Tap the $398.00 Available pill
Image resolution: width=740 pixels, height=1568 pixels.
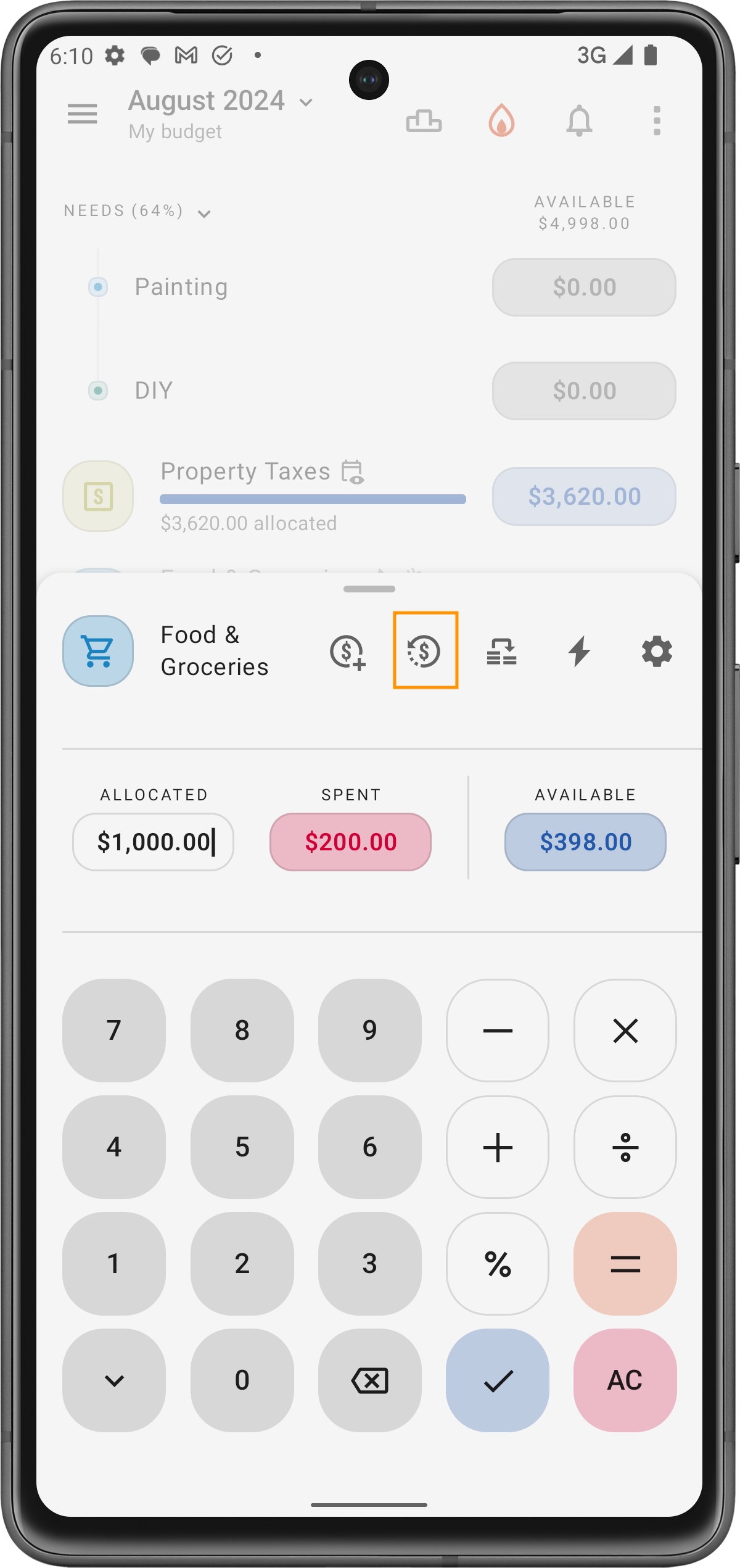click(x=585, y=842)
